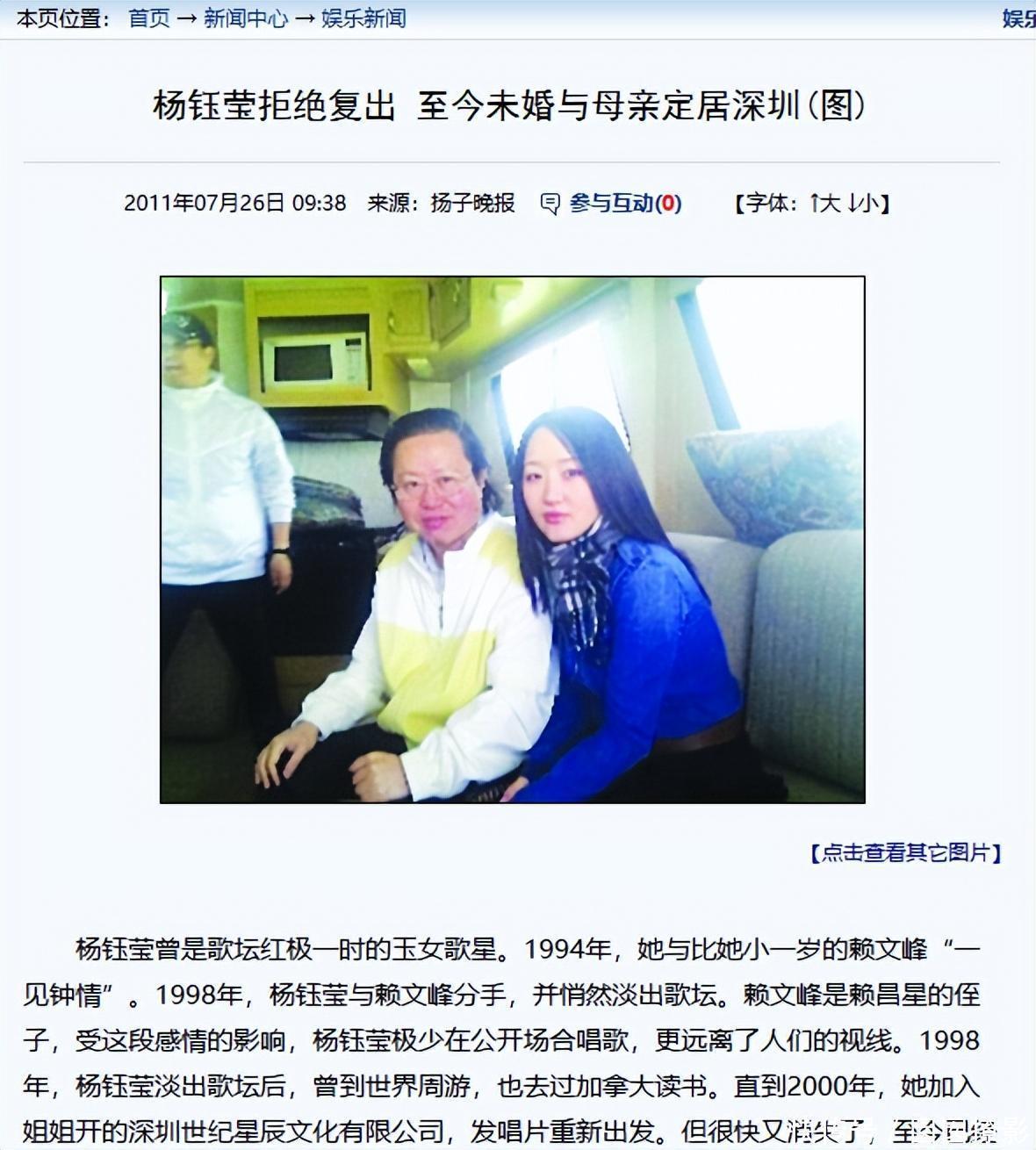Tap 点击查看其它图片 to view more photos
The width and height of the screenshot is (1036, 1150).
[x=906, y=852]
